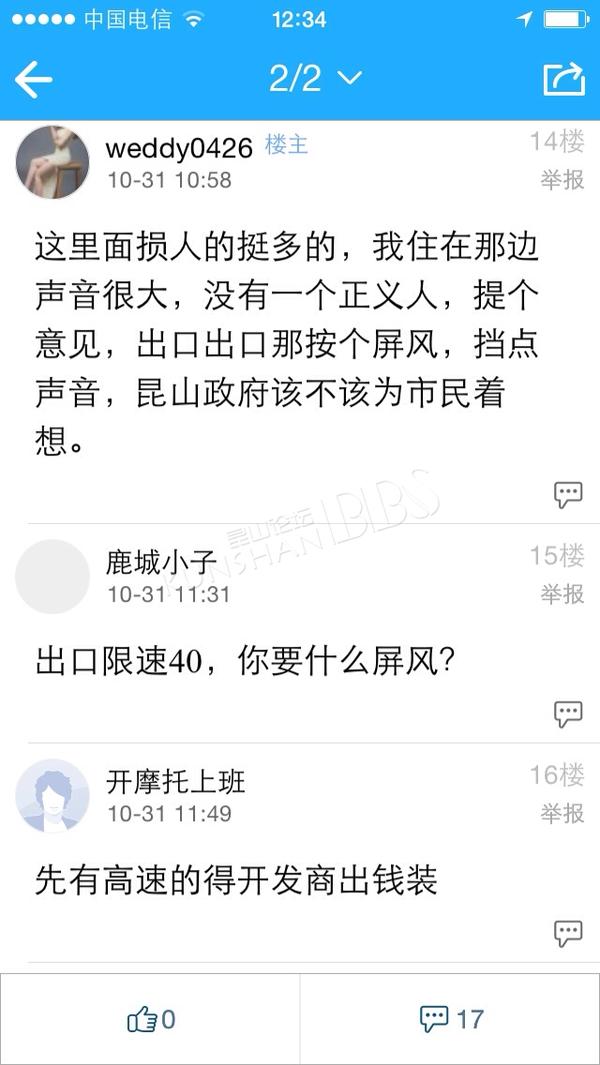Tap username weddy0426
Image resolution: width=600 pixels, height=1065 pixels.
pos(179,148)
